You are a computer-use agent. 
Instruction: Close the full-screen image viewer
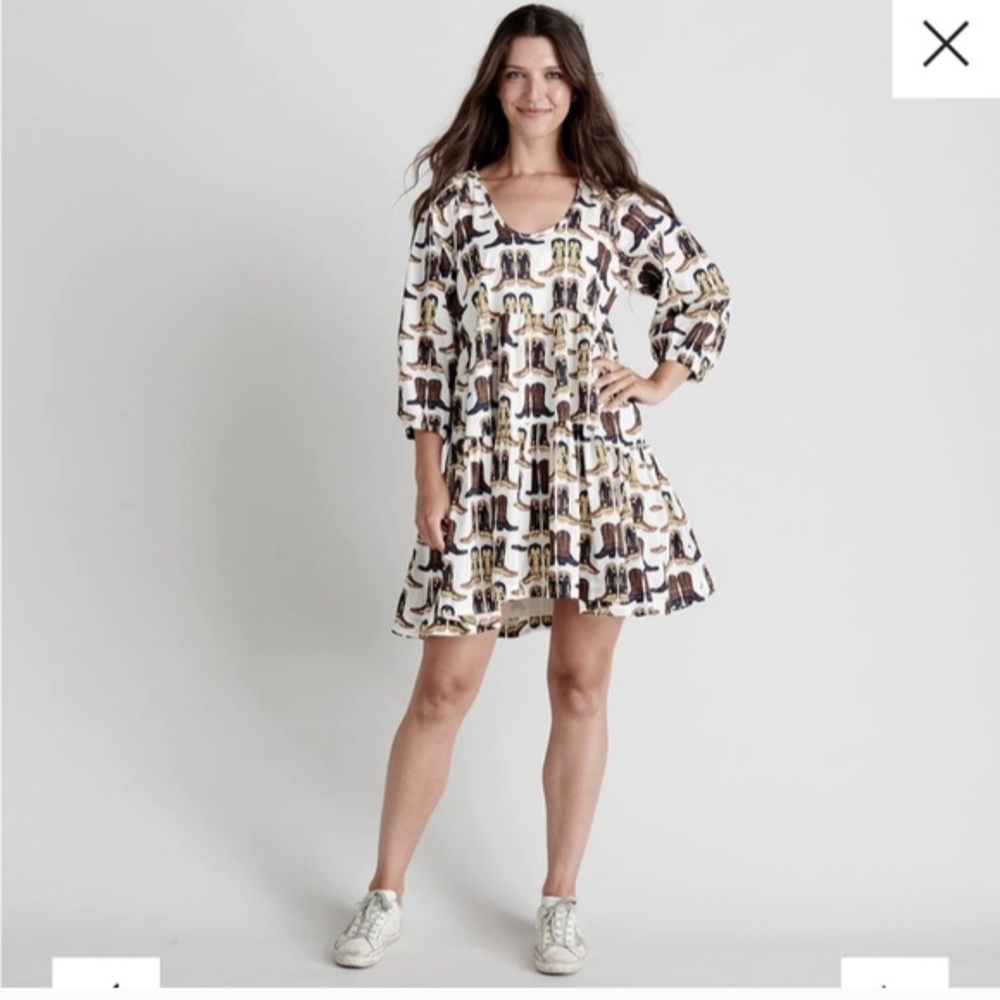pyautogui.click(x=945, y=45)
